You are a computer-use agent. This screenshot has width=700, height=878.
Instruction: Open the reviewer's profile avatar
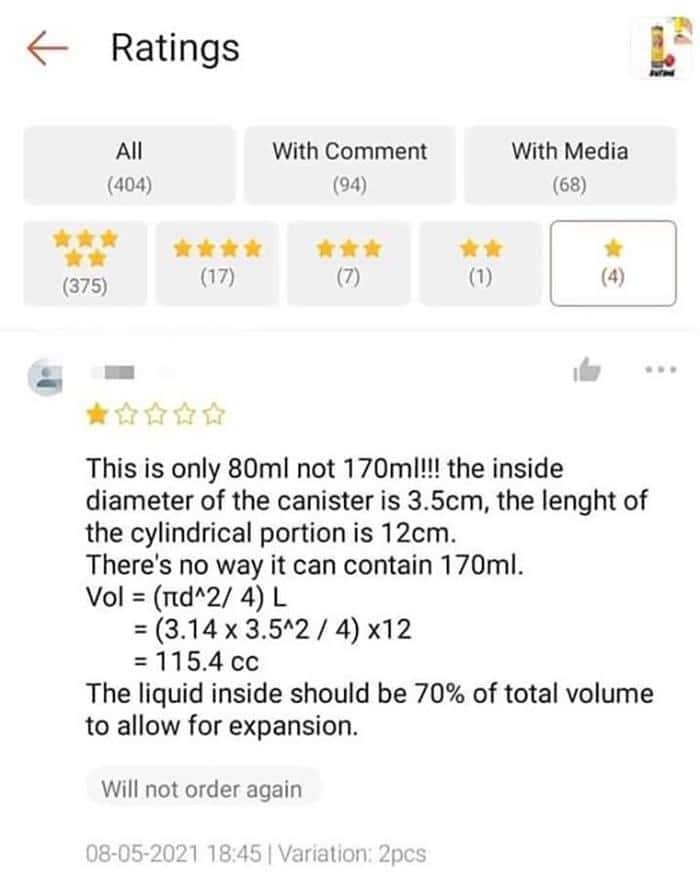click(x=47, y=377)
